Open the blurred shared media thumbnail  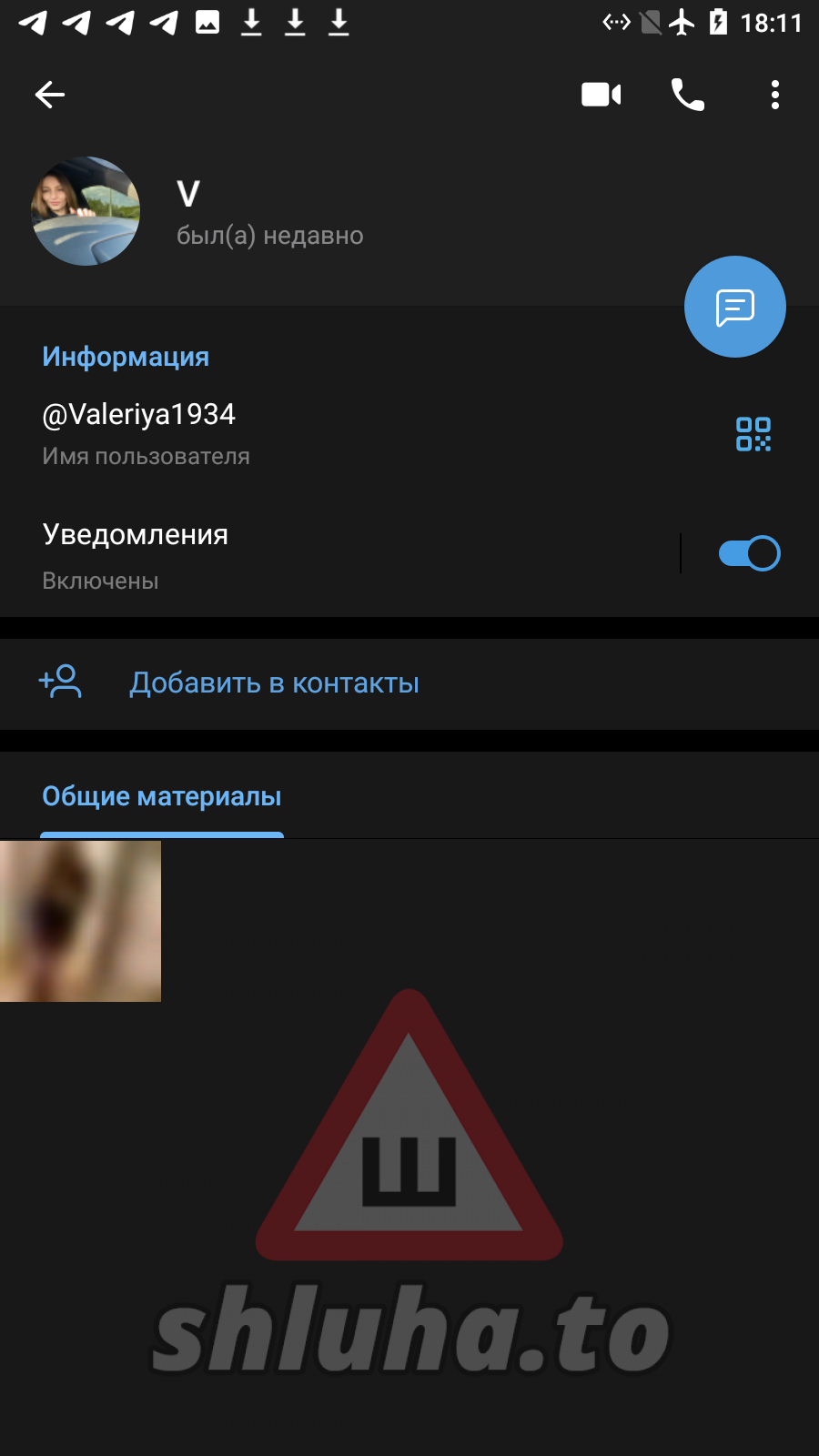pyautogui.click(x=80, y=921)
